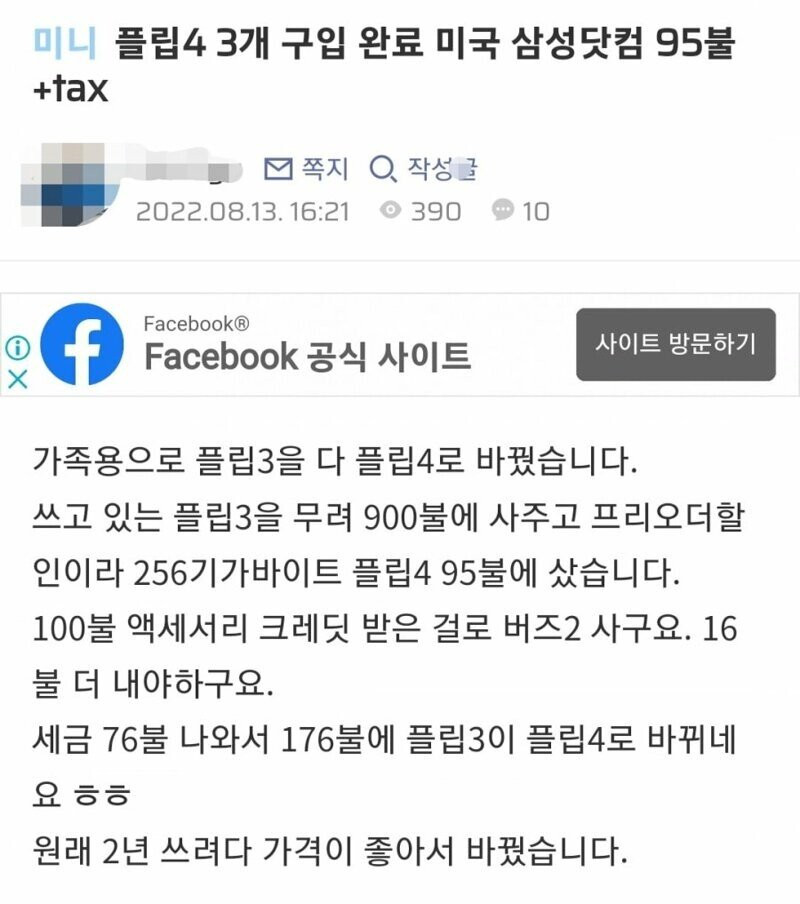
Task: Open the 미니 category link
Action: pos(65,43)
